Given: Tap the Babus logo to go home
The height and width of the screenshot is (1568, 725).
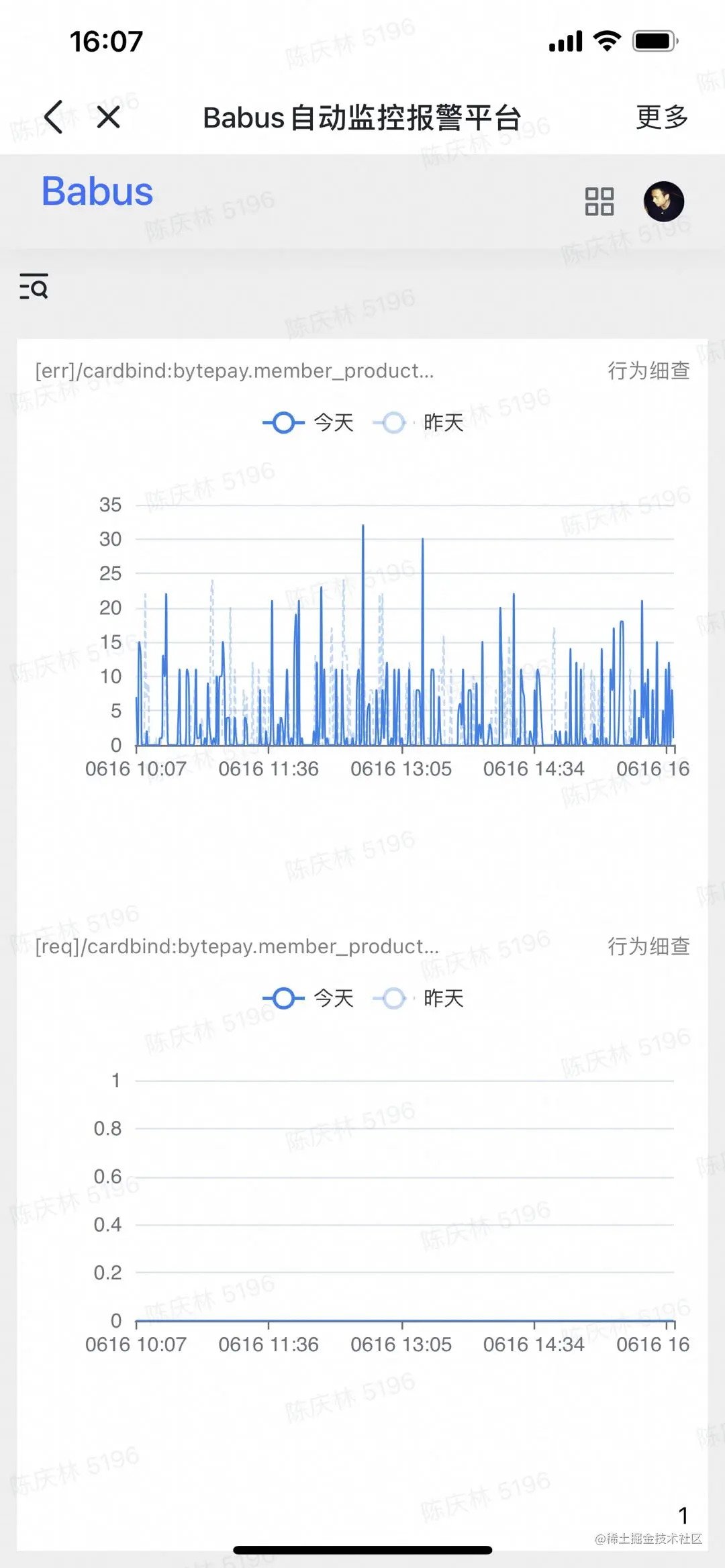Looking at the screenshot, I should [x=97, y=192].
